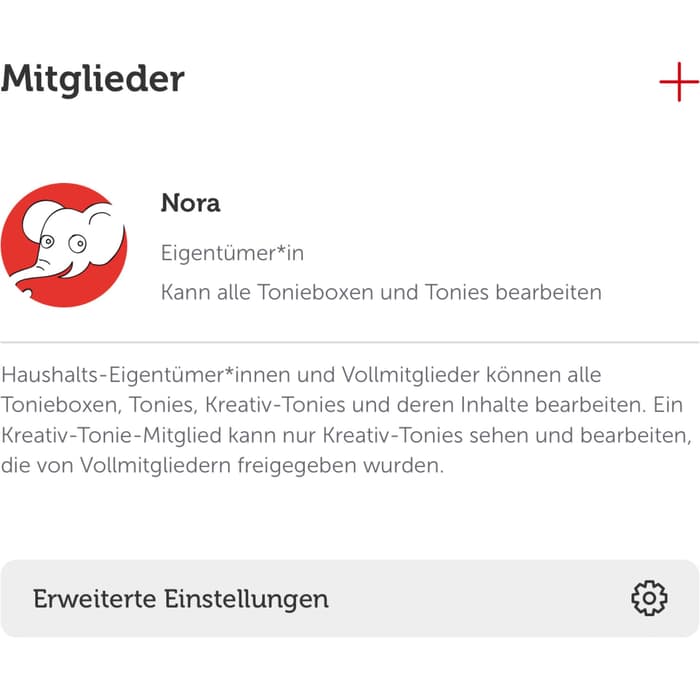700x700 pixels.
Task: Add a new member with the plus icon
Action: click(x=678, y=81)
